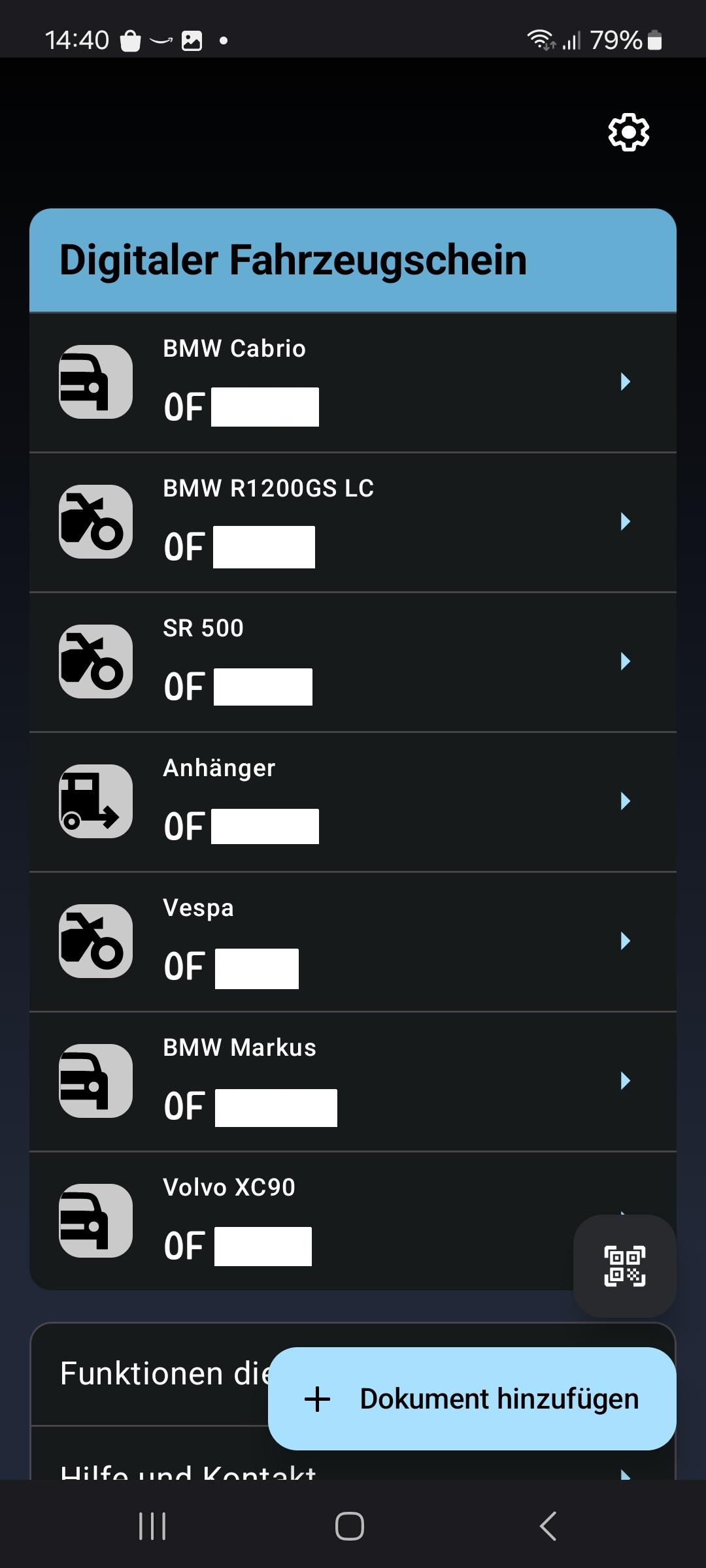
Task: Open the BMW Markus registration
Action: tap(353, 1081)
